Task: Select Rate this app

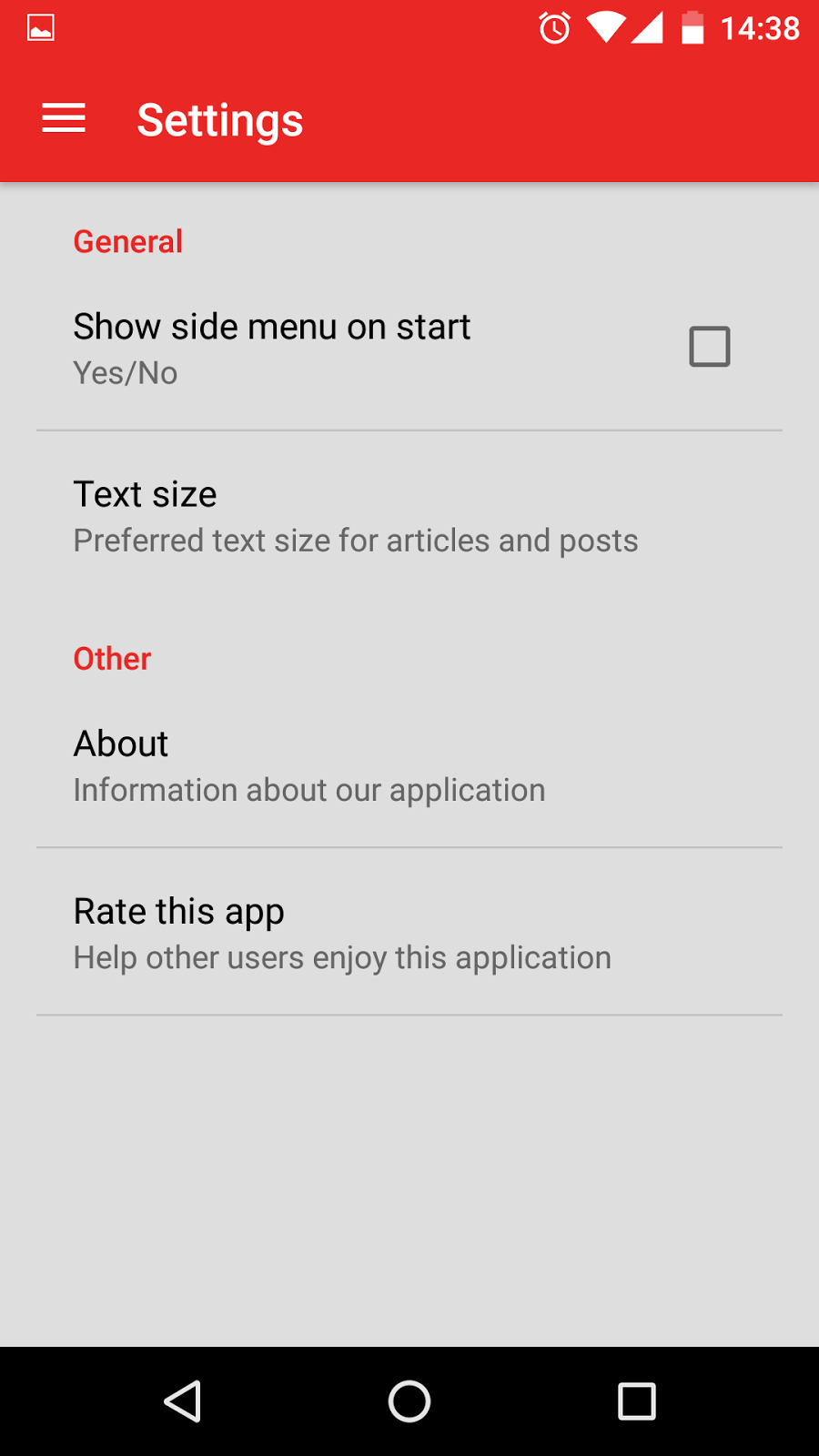Action: (341, 933)
